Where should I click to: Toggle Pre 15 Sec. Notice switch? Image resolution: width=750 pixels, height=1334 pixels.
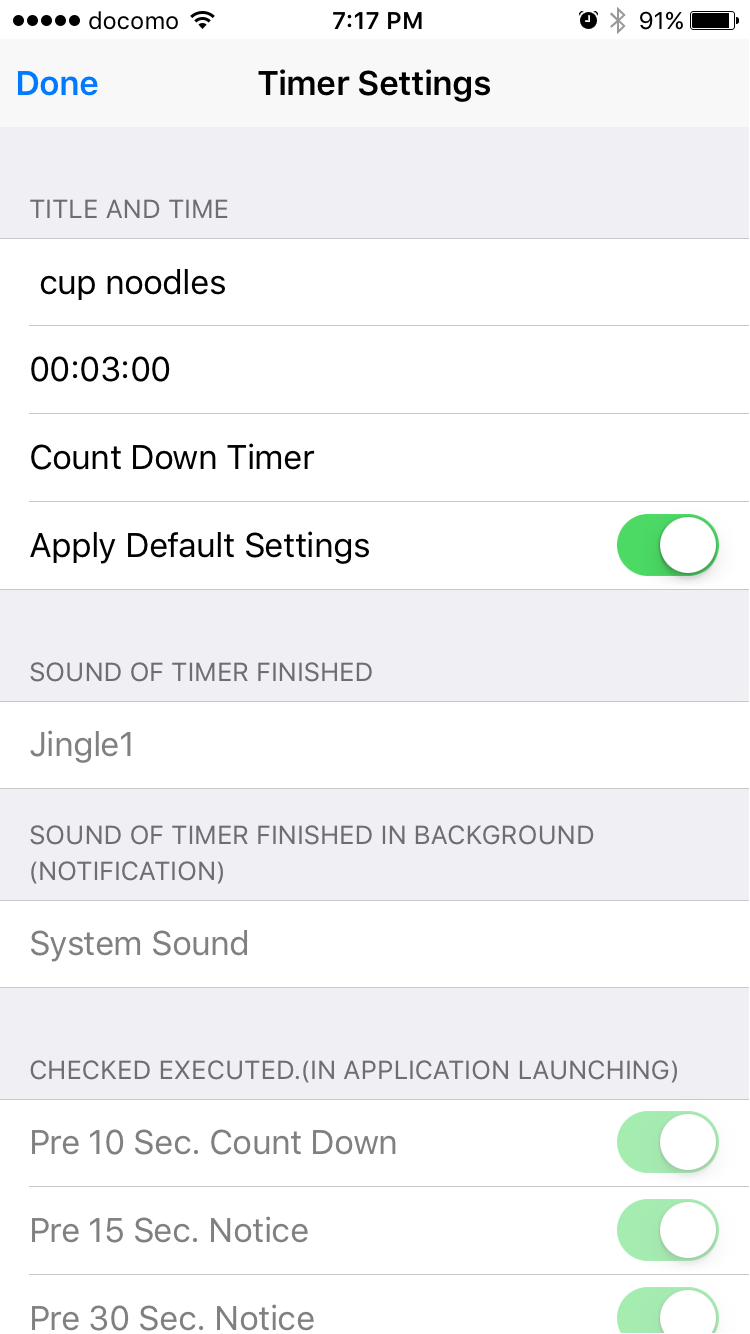pyautogui.click(x=668, y=1230)
